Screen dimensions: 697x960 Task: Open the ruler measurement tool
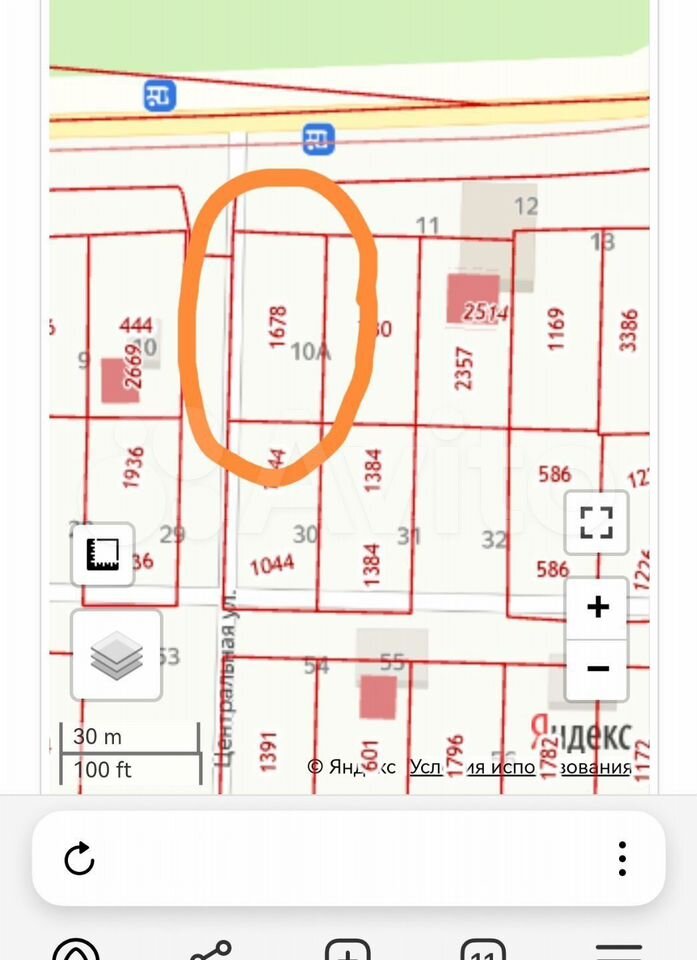click(103, 553)
